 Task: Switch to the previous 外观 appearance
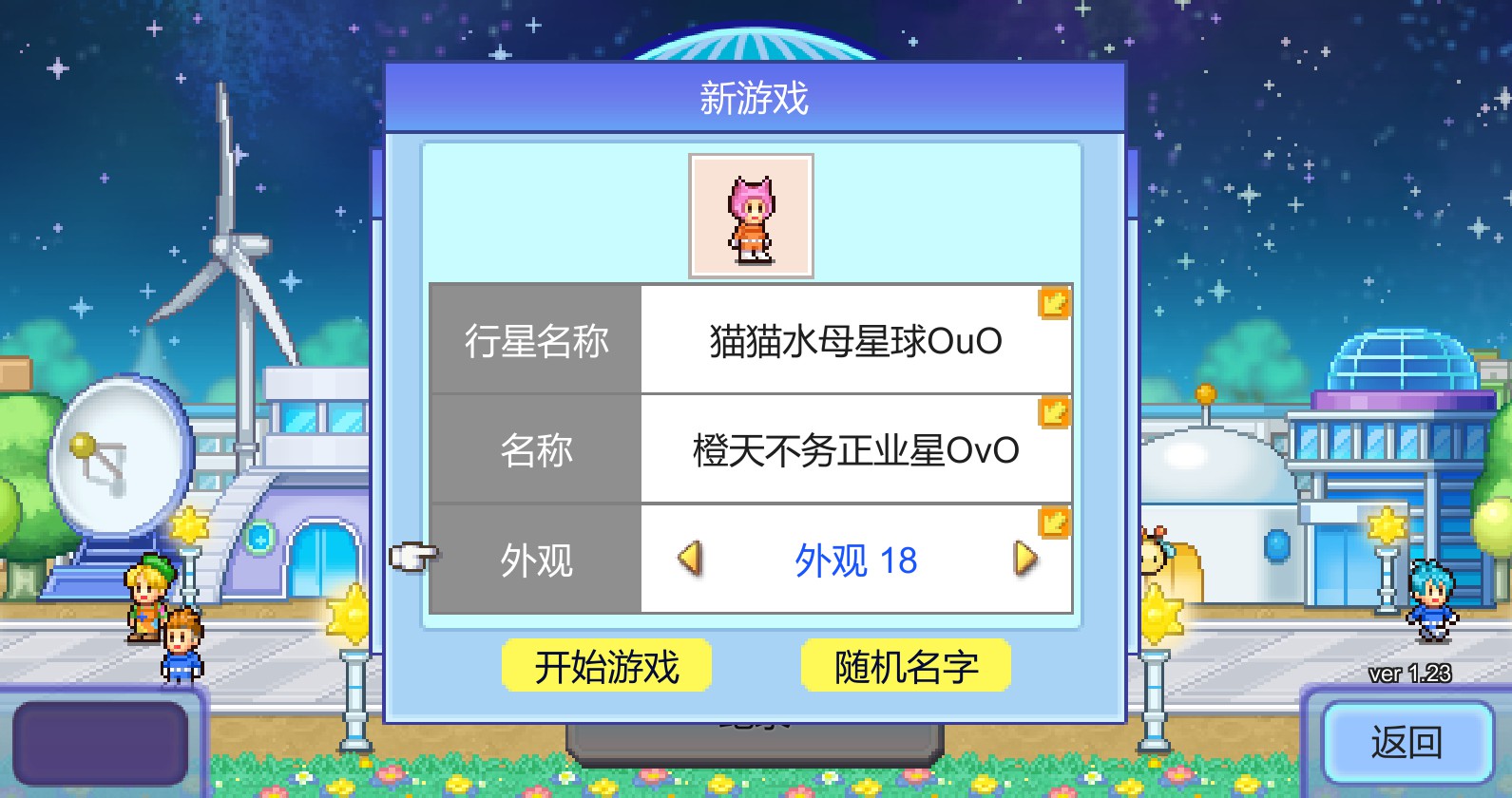tap(691, 559)
